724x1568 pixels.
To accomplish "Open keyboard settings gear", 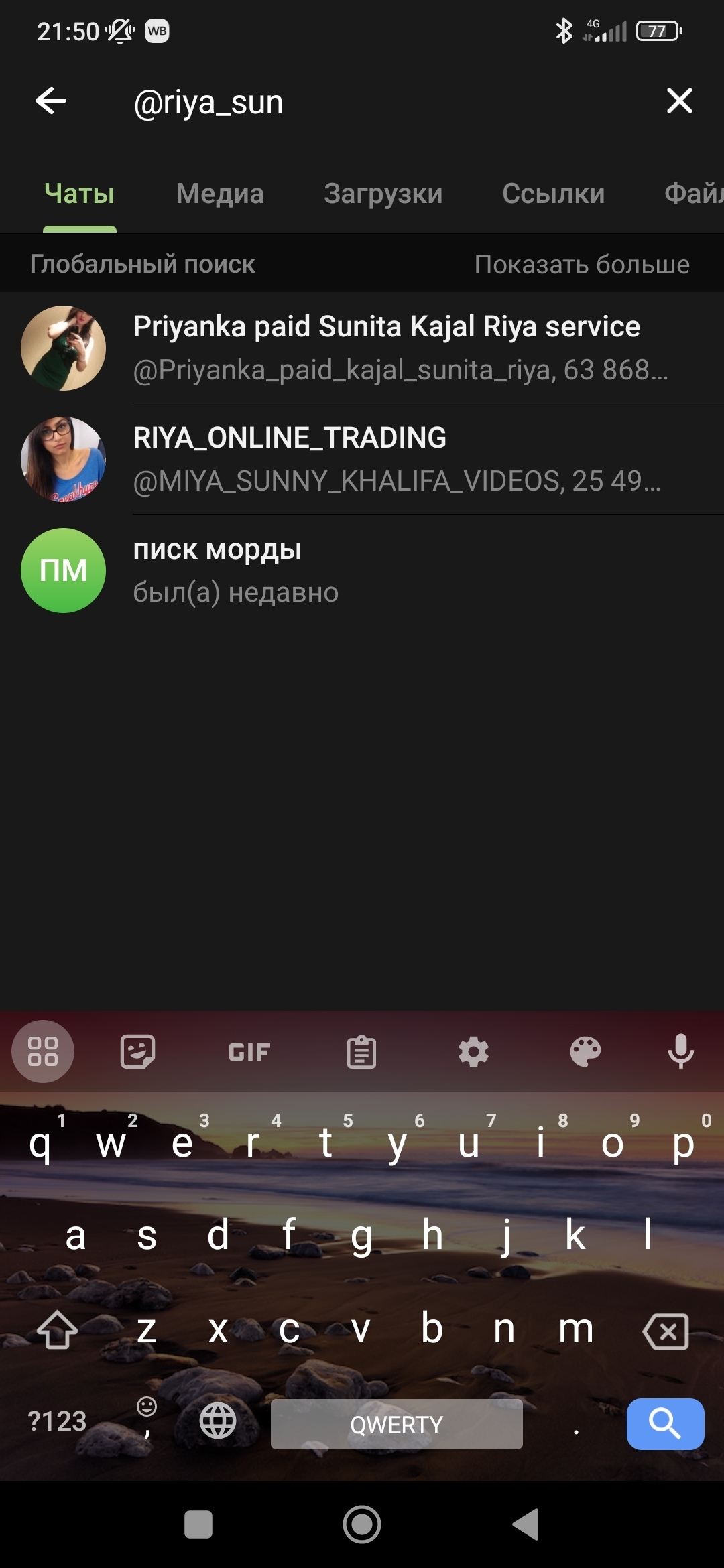I will [473, 1052].
